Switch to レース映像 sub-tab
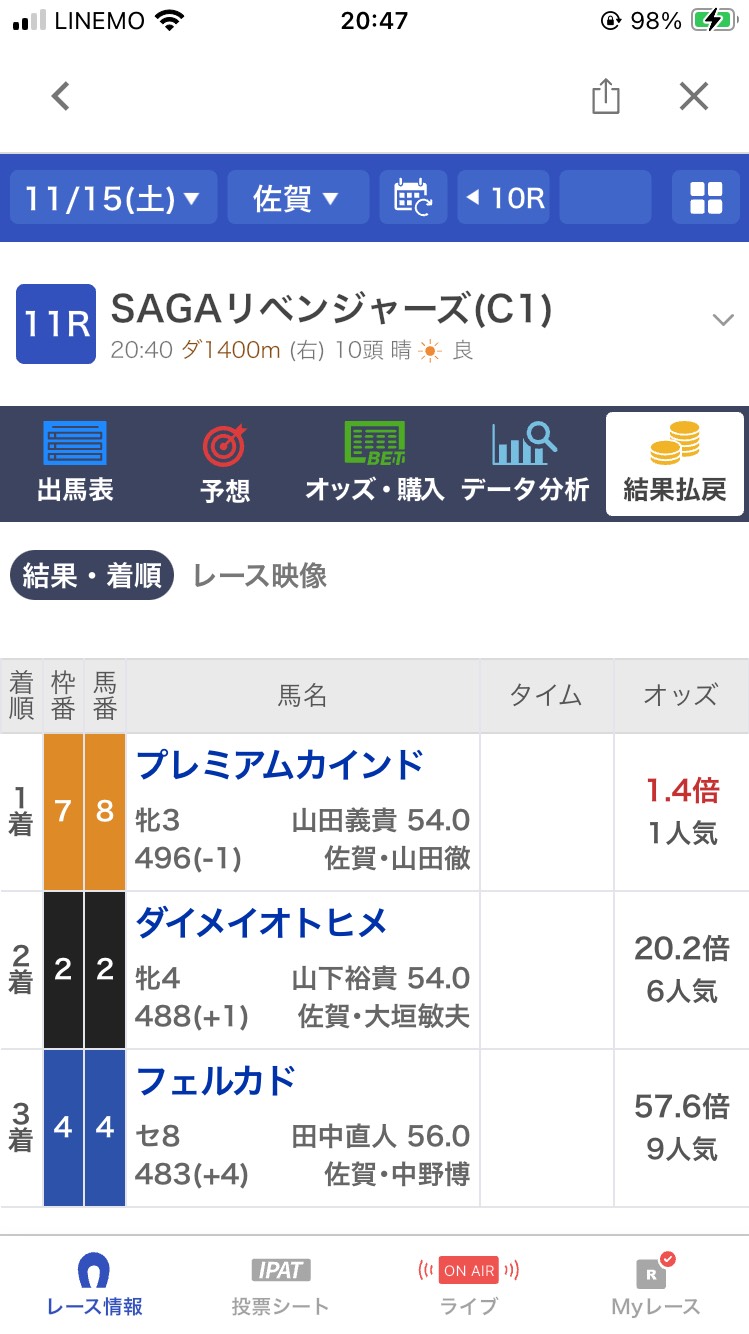Image resolution: width=749 pixels, height=1334 pixels. coord(260,576)
